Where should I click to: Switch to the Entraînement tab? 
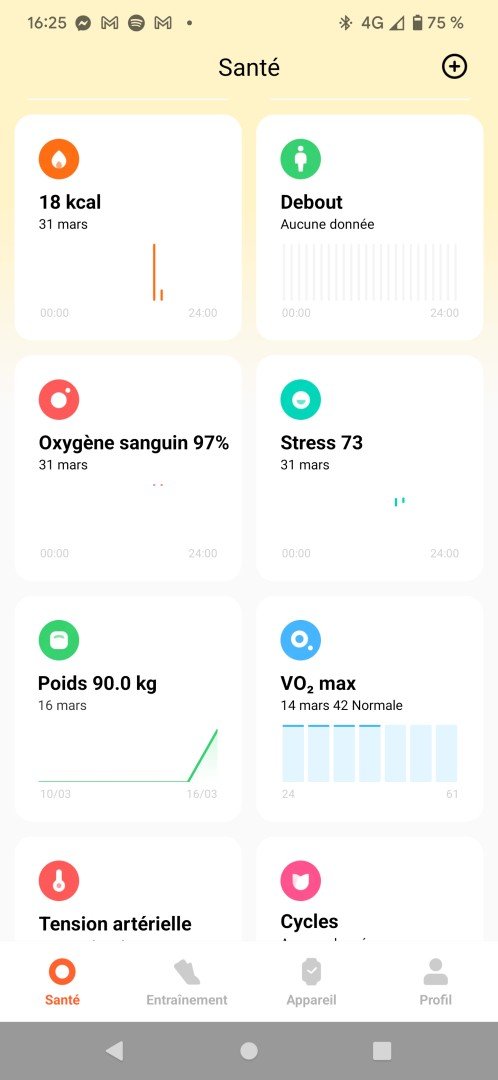187,982
